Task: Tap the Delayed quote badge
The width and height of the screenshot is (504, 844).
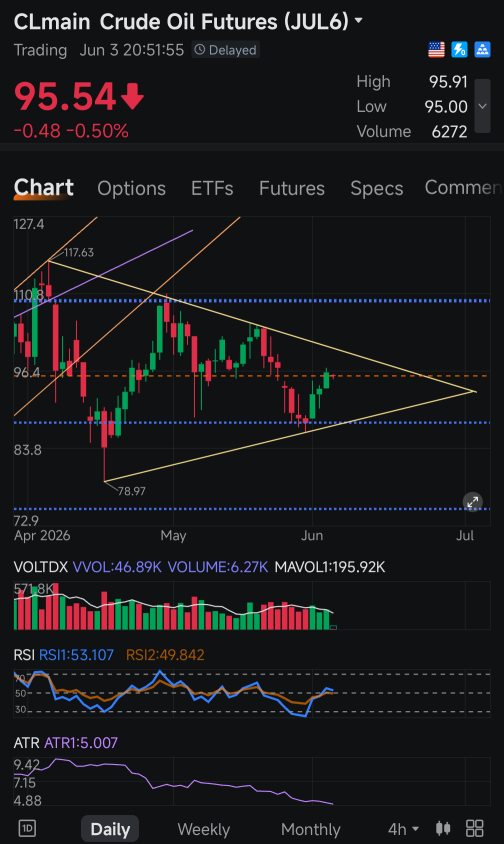Action: (226, 50)
